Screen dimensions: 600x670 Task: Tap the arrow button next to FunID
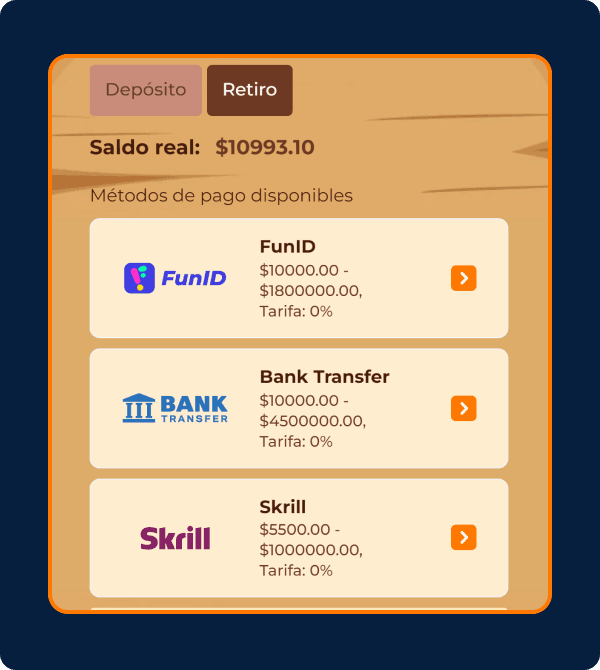click(463, 278)
